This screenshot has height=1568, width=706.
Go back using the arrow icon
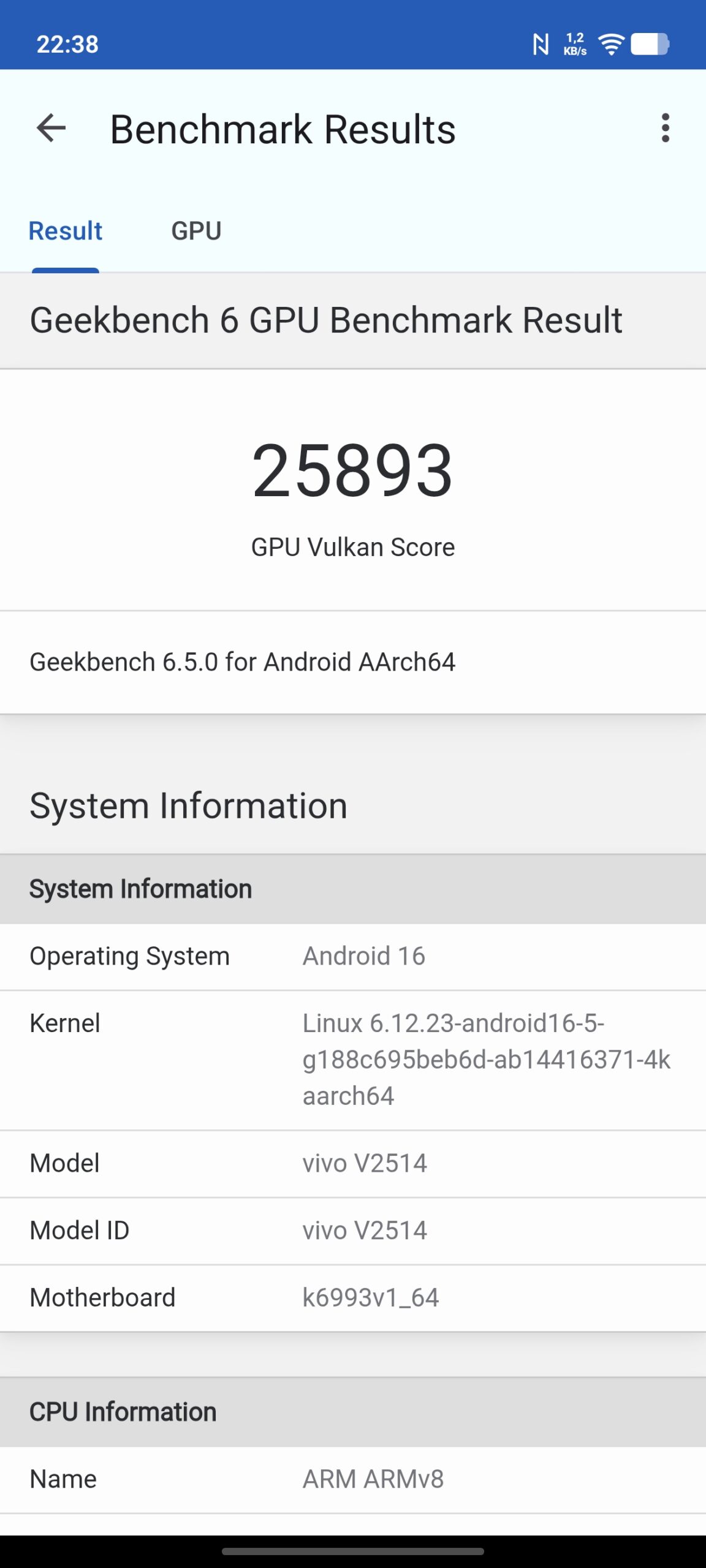coord(51,129)
